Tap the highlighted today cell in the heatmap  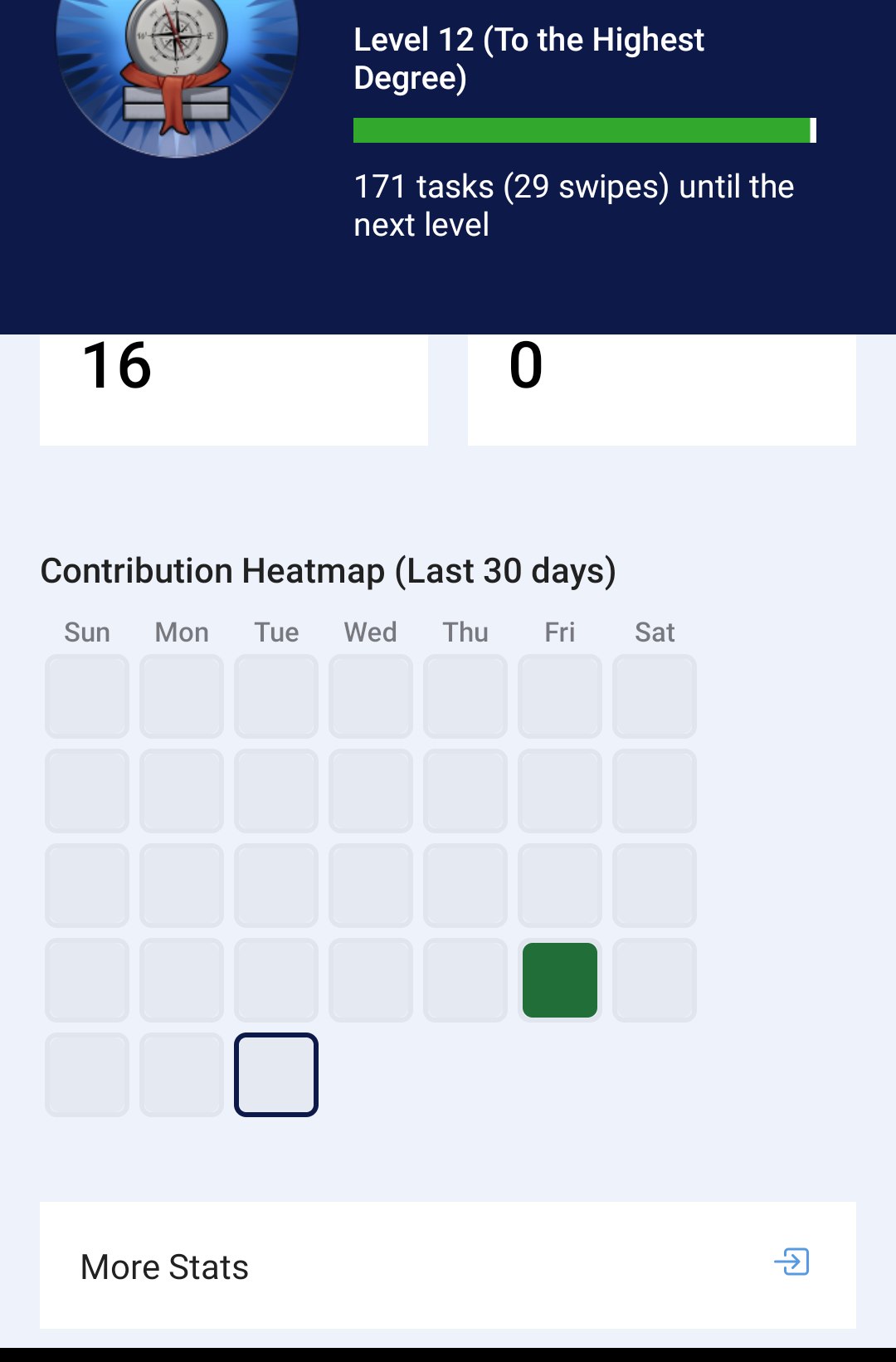[276, 1075]
